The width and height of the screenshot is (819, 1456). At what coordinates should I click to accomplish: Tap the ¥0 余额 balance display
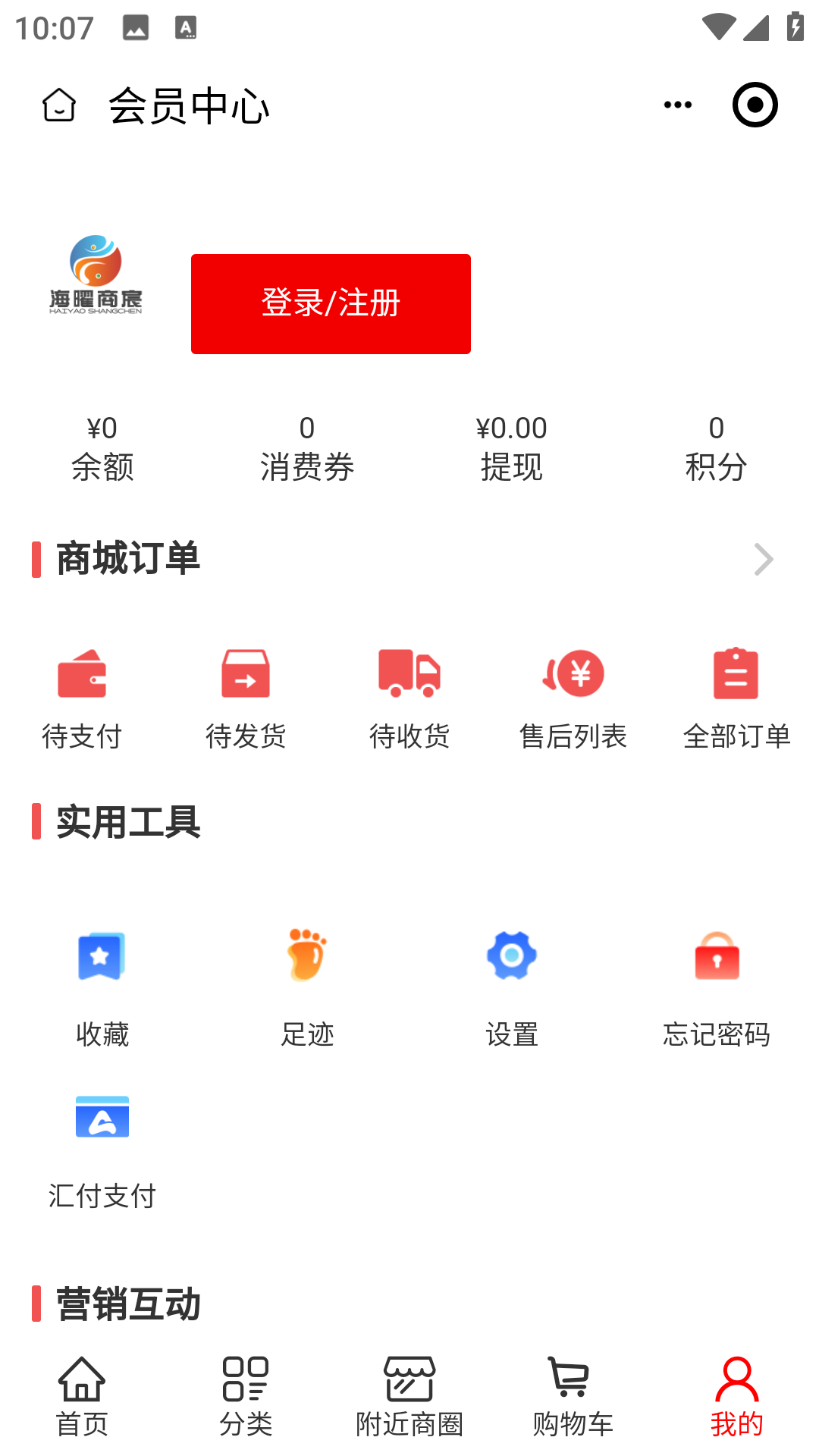point(103,447)
